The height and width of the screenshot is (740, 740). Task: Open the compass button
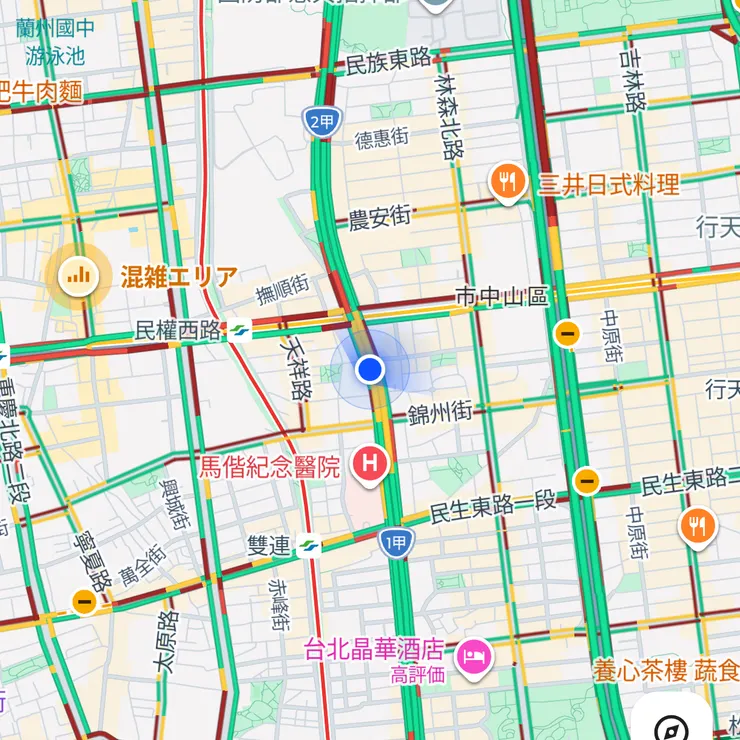672,726
